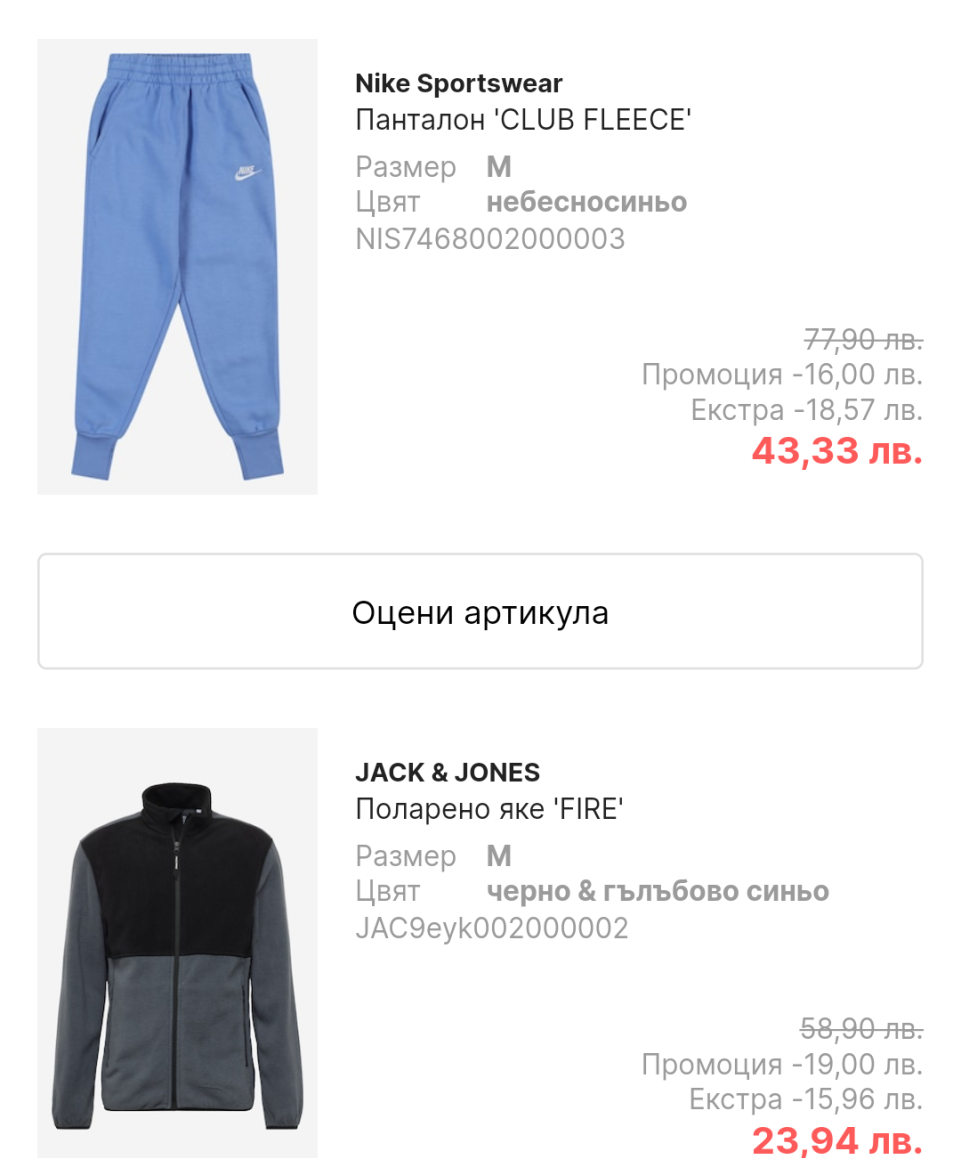
Task: Open the Nike Sportswear blue pants image
Action: coord(177,267)
